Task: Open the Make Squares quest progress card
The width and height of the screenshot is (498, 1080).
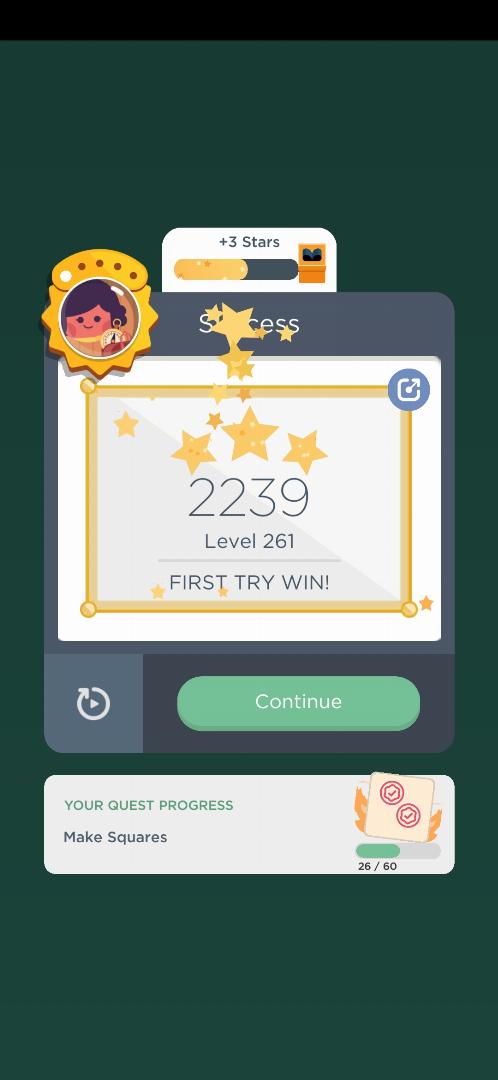Action: [x=249, y=824]
